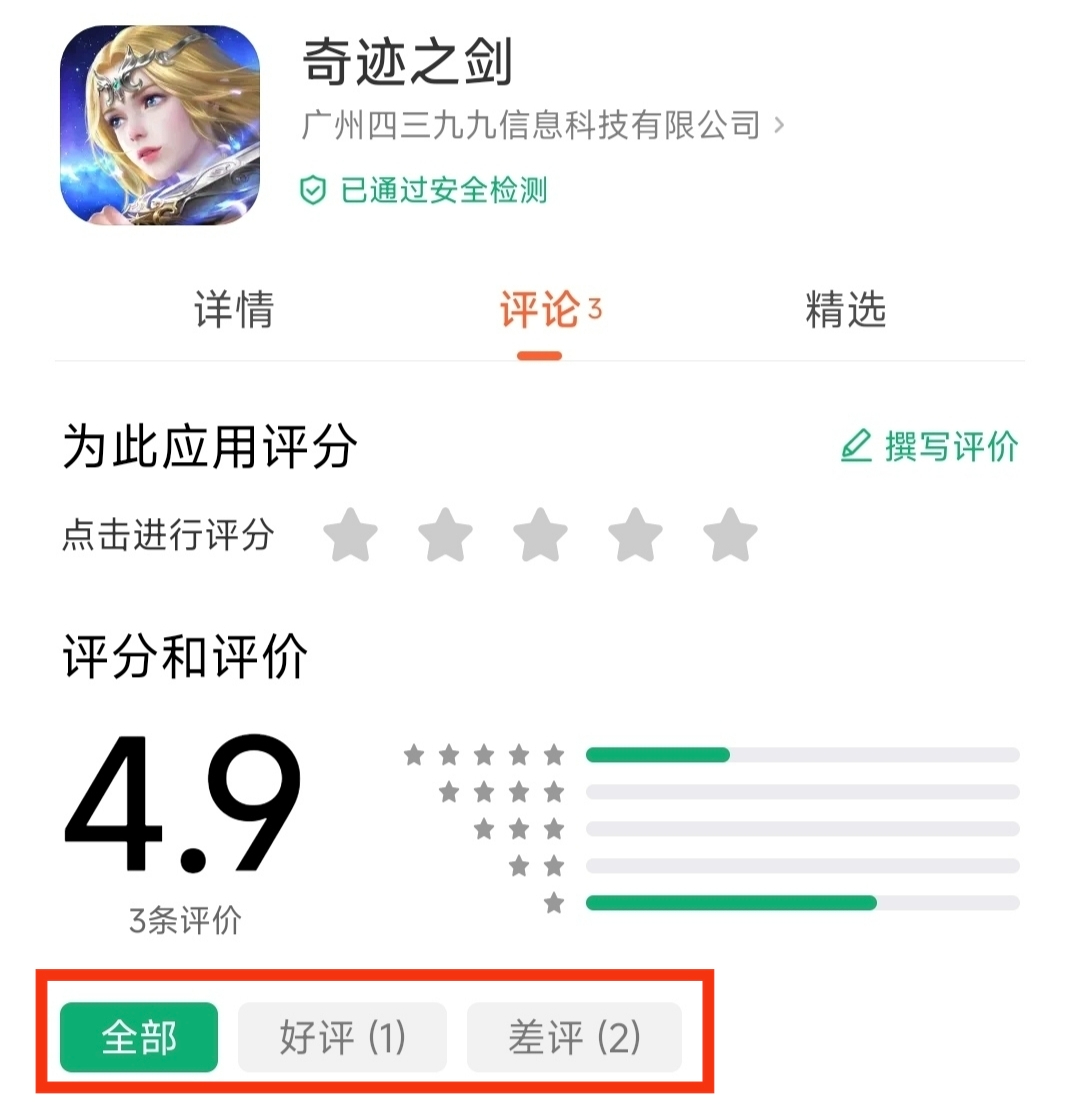Switch to the 详情 tab
Image resolution: width=1080 pixels, height=1113 pixels.
[234, 310]
